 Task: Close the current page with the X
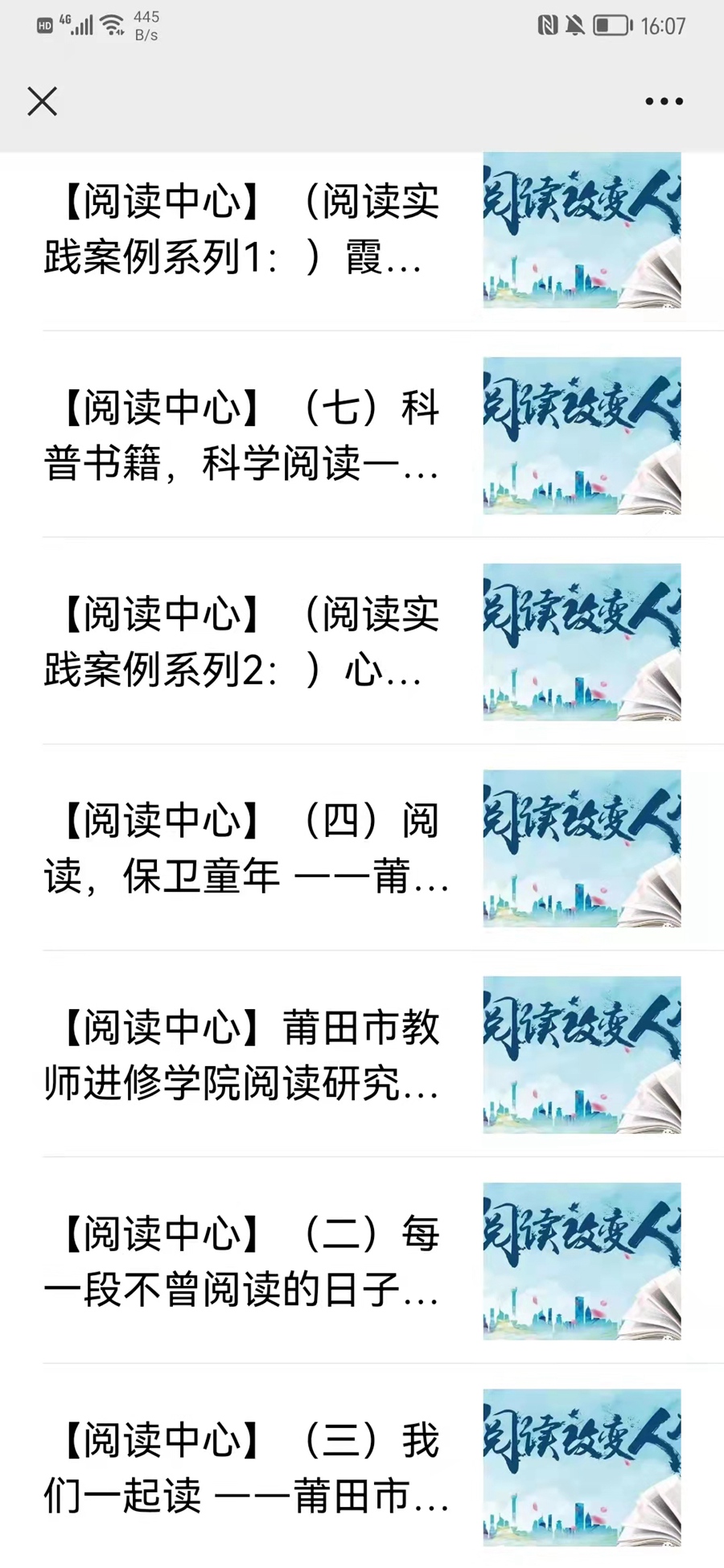[x=42, y=102]
